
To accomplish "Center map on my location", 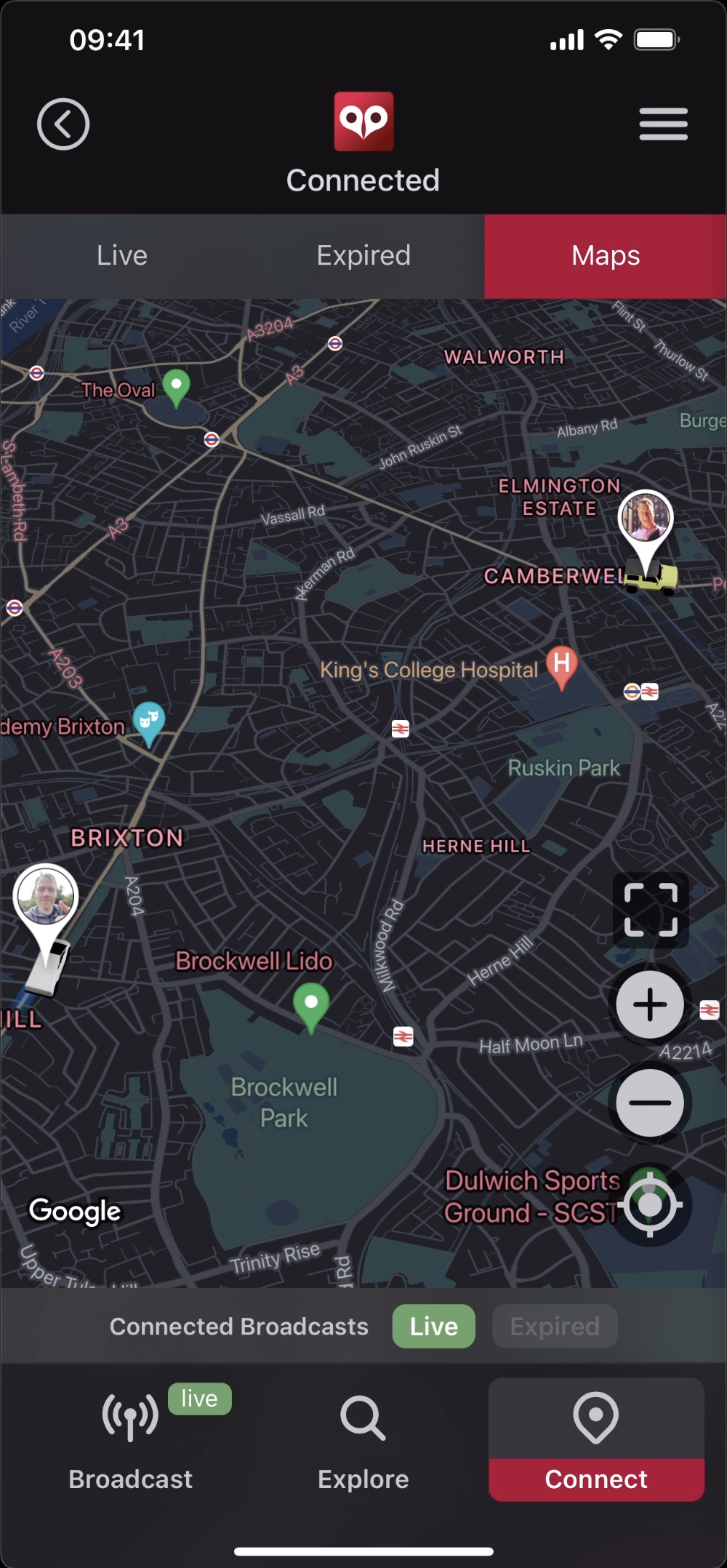I will (x=650, y=1204).
